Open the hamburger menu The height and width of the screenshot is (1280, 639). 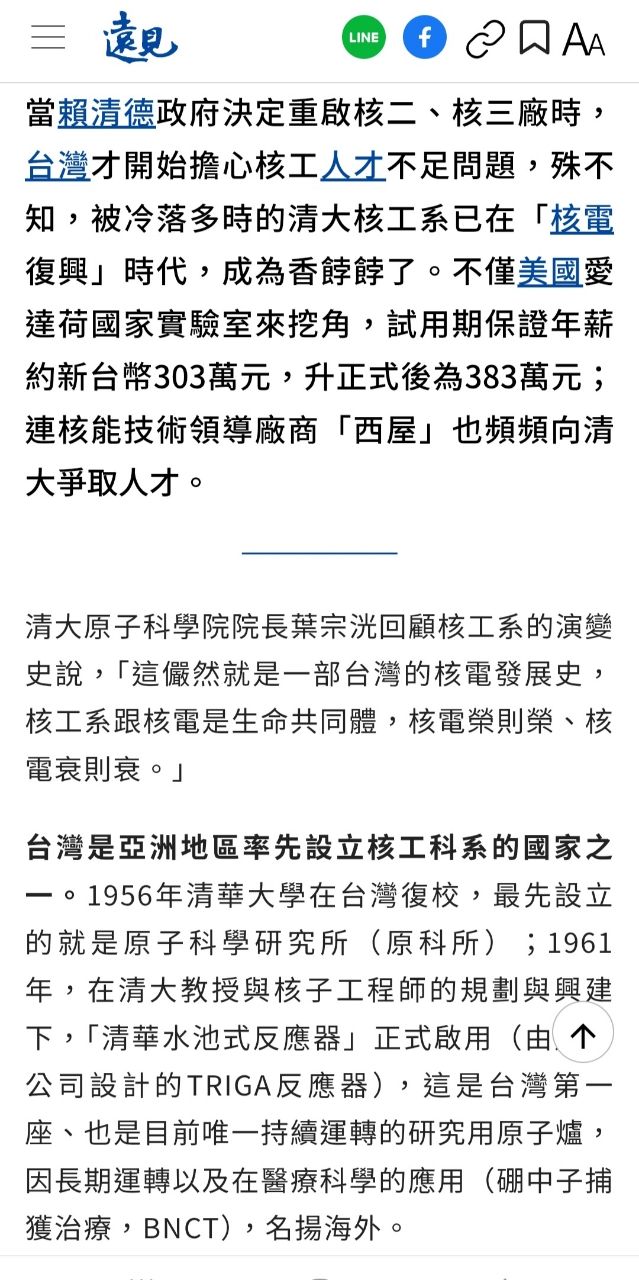(x=48, y=38)
